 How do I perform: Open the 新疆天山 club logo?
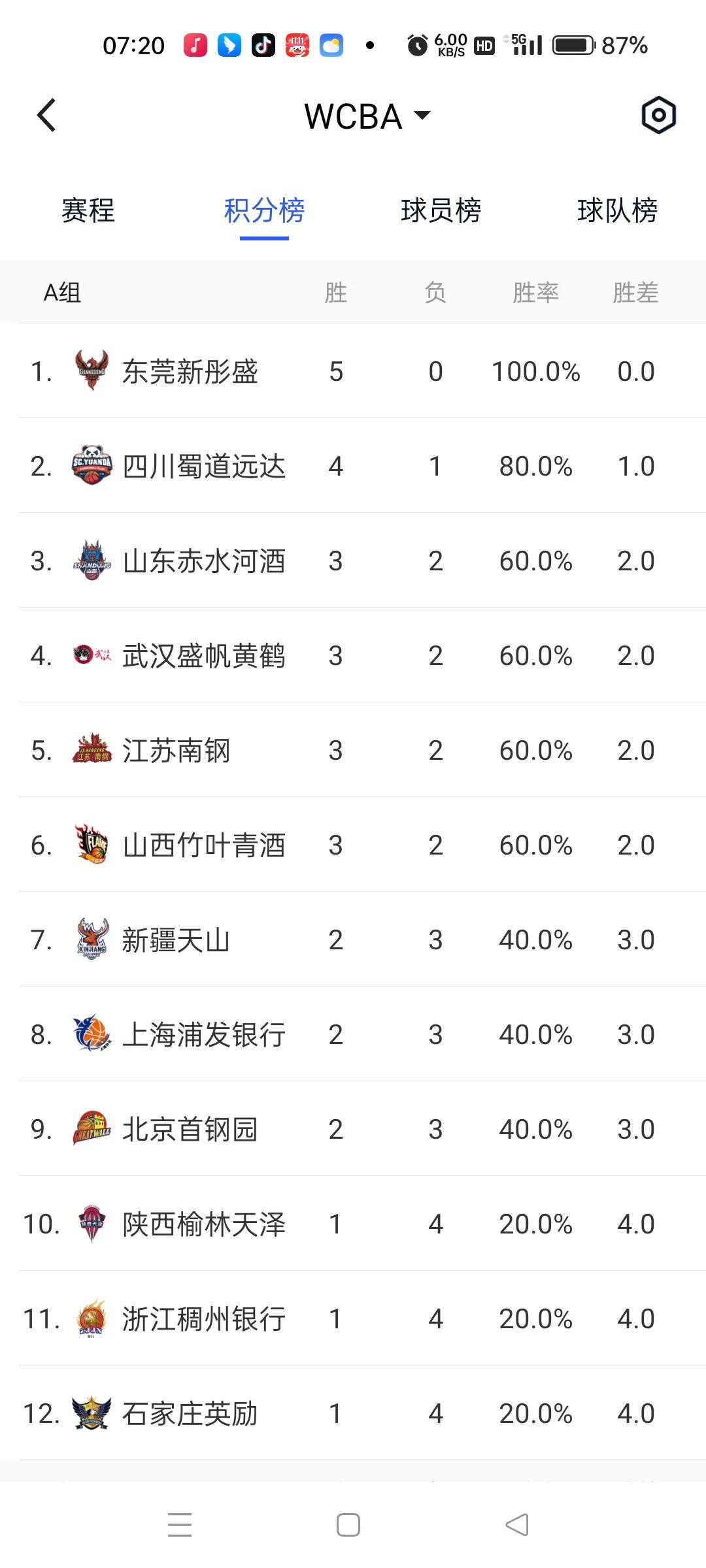pos(92,939)
